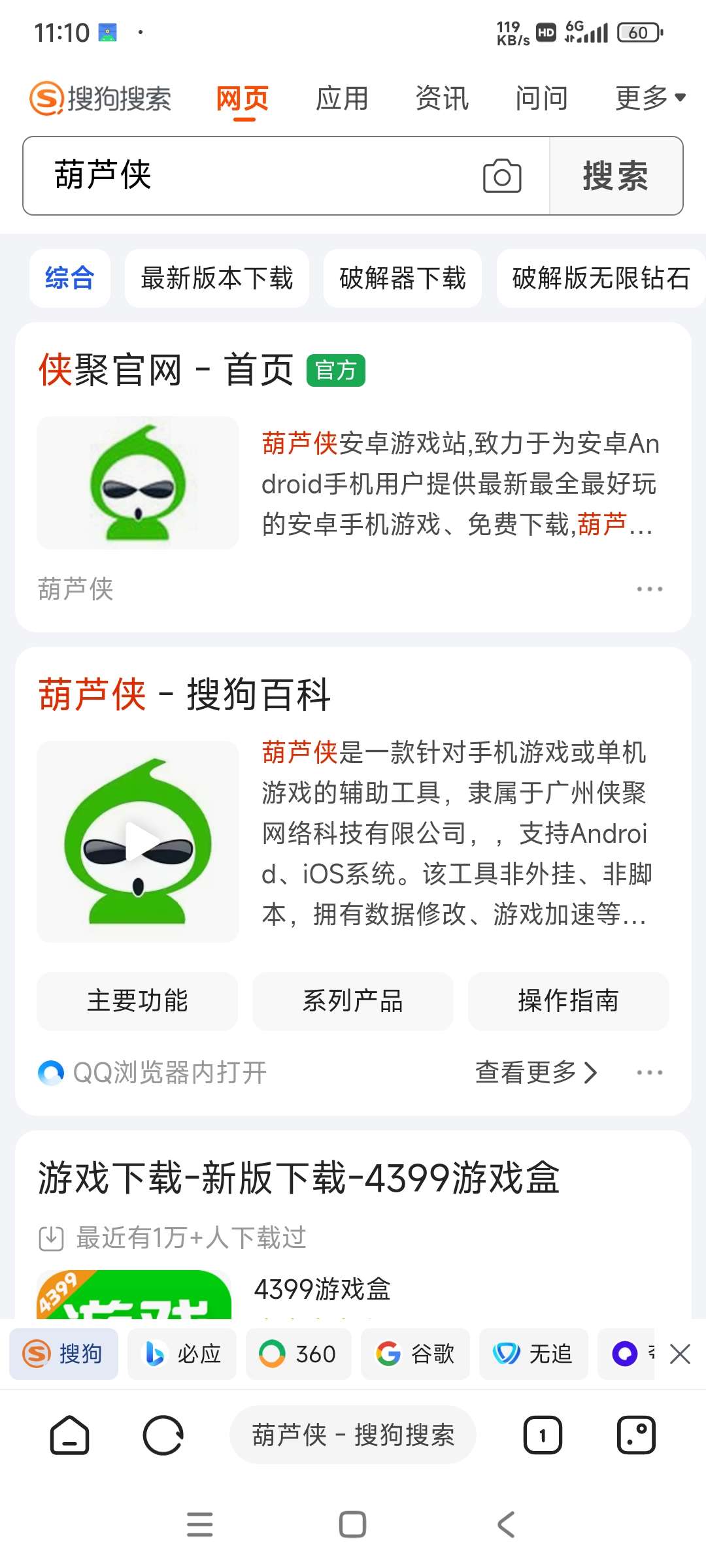Viewport: 706px width, 1568px height.
Task: Tap the 主要功能 button
Action: [137, 1001]
